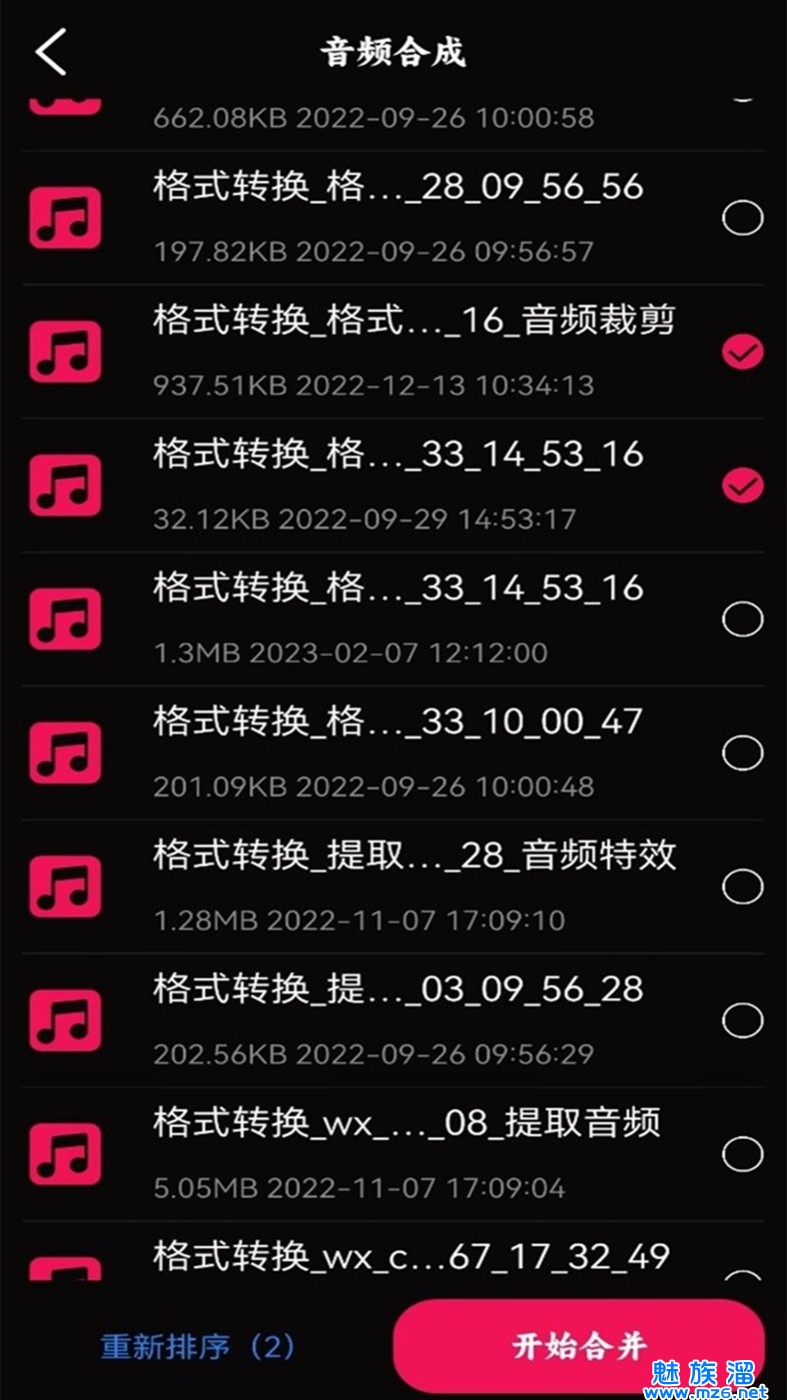Viewport: 787px width, 1400px height.
Task: Tap the 开始合并 button
Action: [x=578, y=1346]
